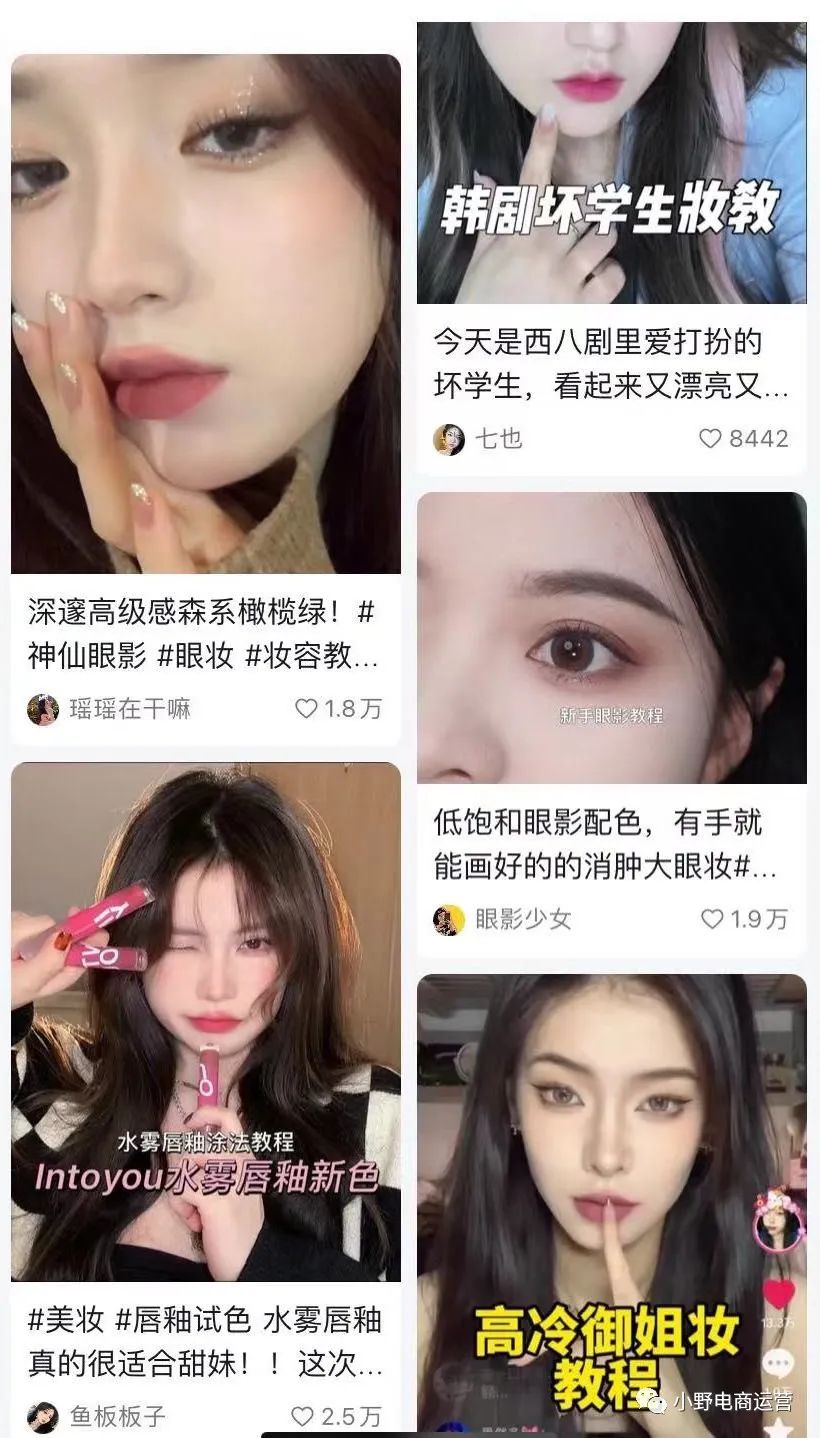820x1438 pixels.
Task: Like the post by 瑶瑶在干嘛
Action: coord(306,709)
